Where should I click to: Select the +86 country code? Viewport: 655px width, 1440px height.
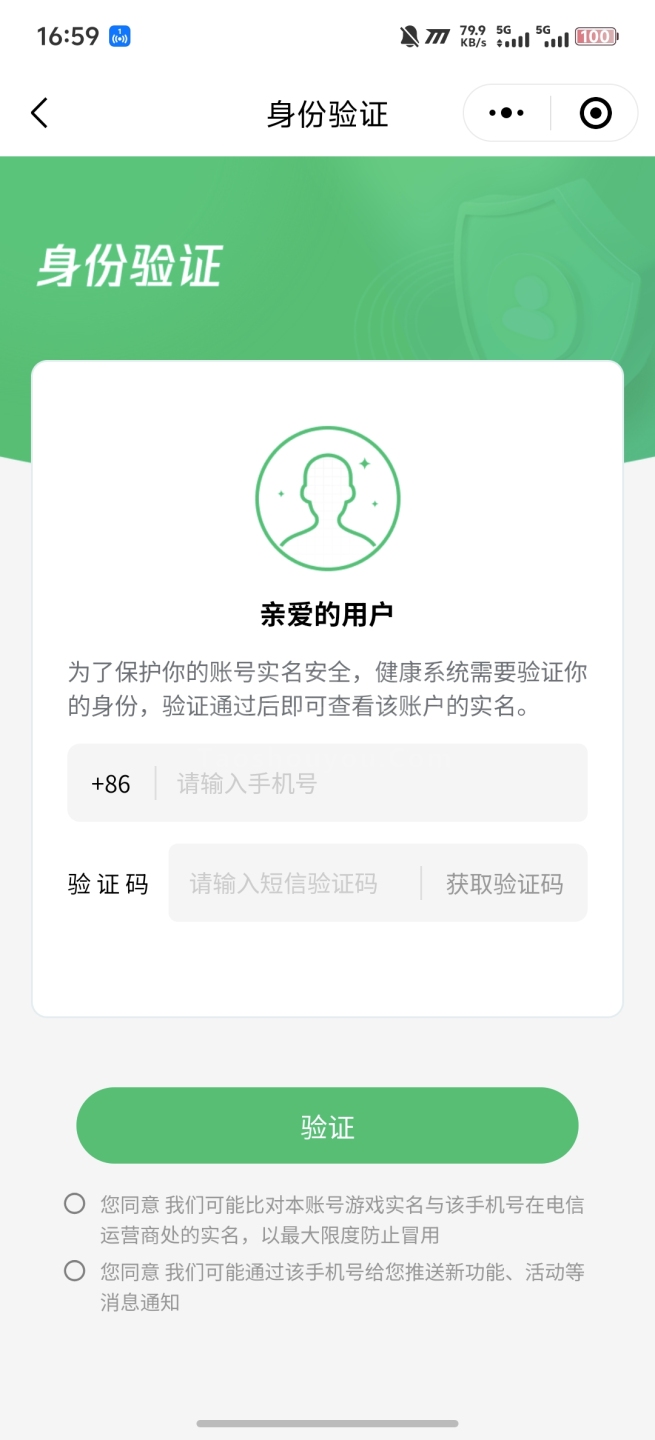(x=111, y=784)
